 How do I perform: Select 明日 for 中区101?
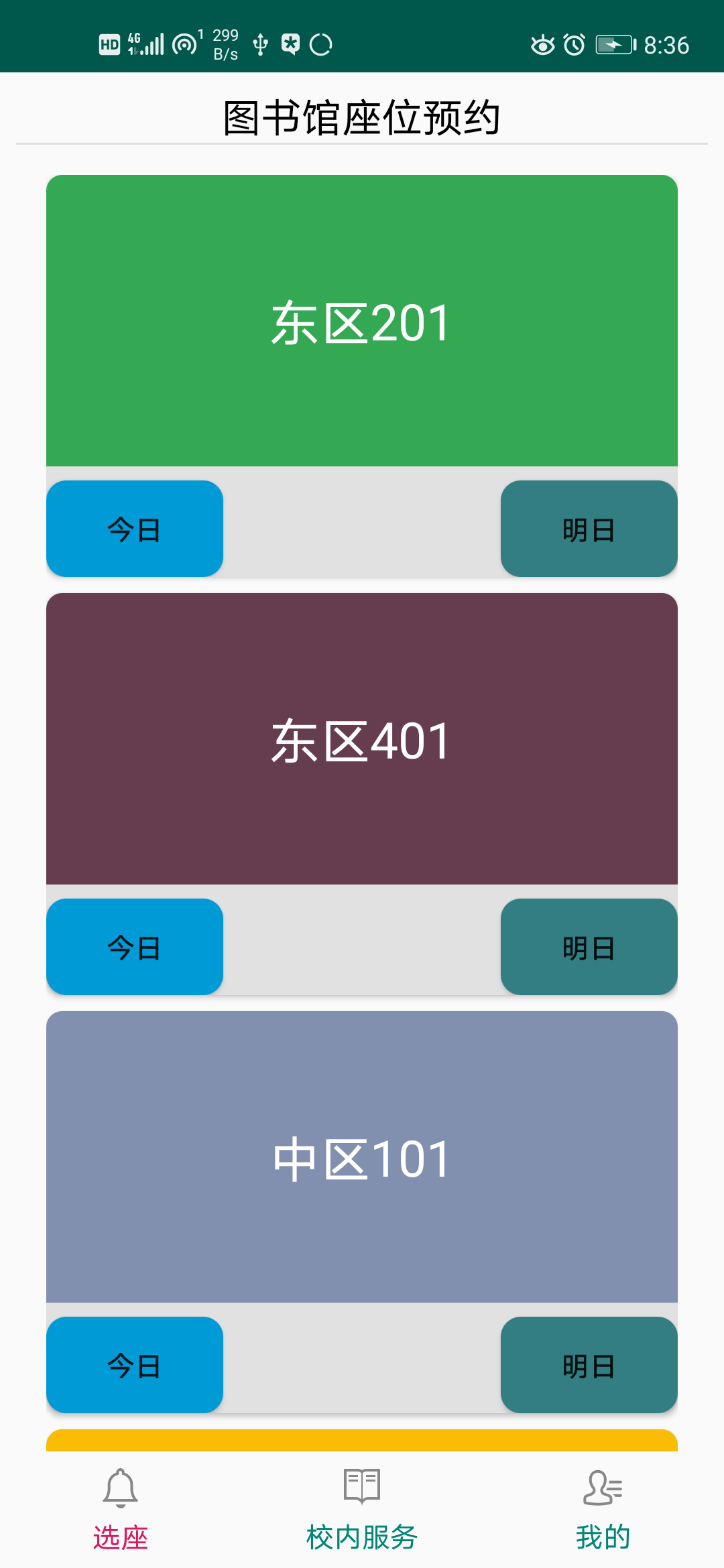click(589, 1366)
